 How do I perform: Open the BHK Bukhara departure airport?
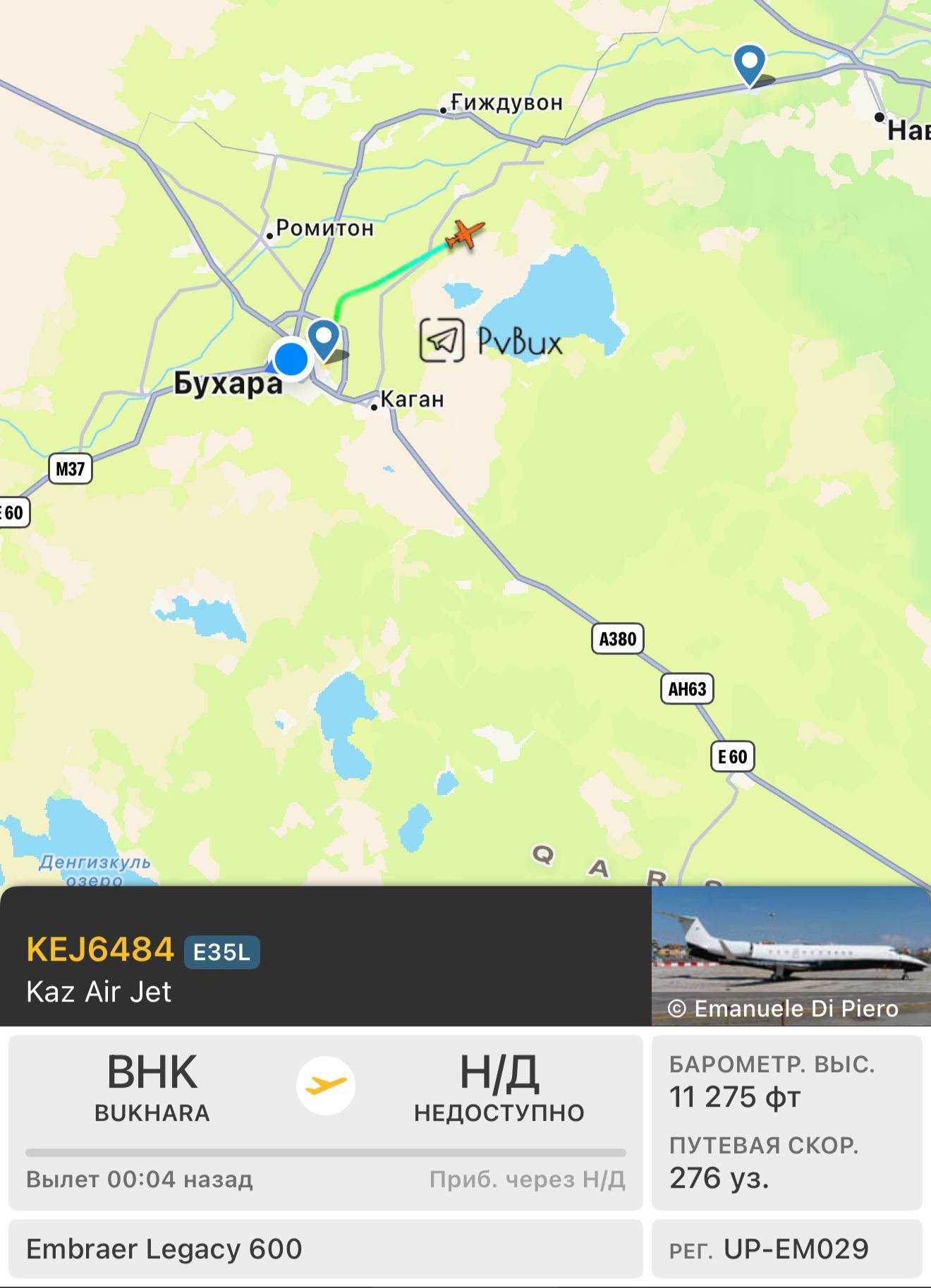click(x=152, y=1085)
